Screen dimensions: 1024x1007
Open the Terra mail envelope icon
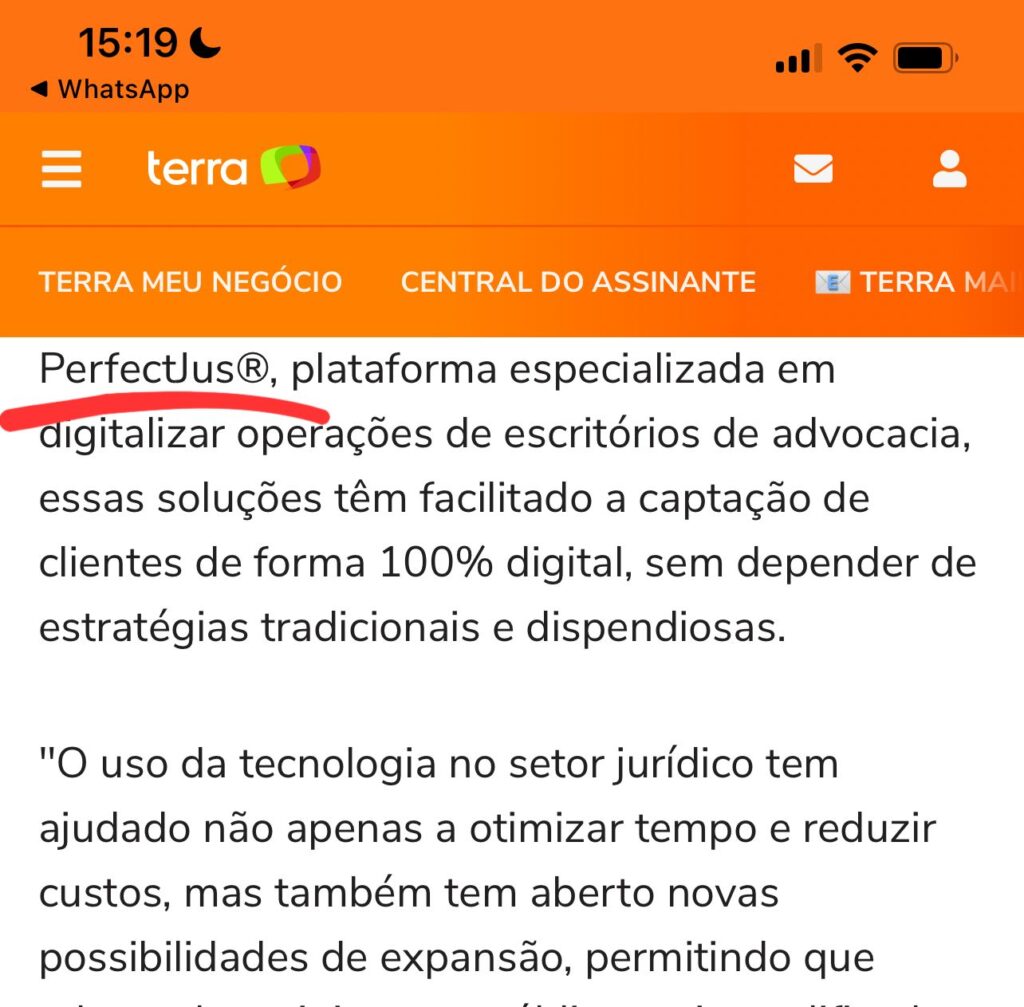pos(813,169)
